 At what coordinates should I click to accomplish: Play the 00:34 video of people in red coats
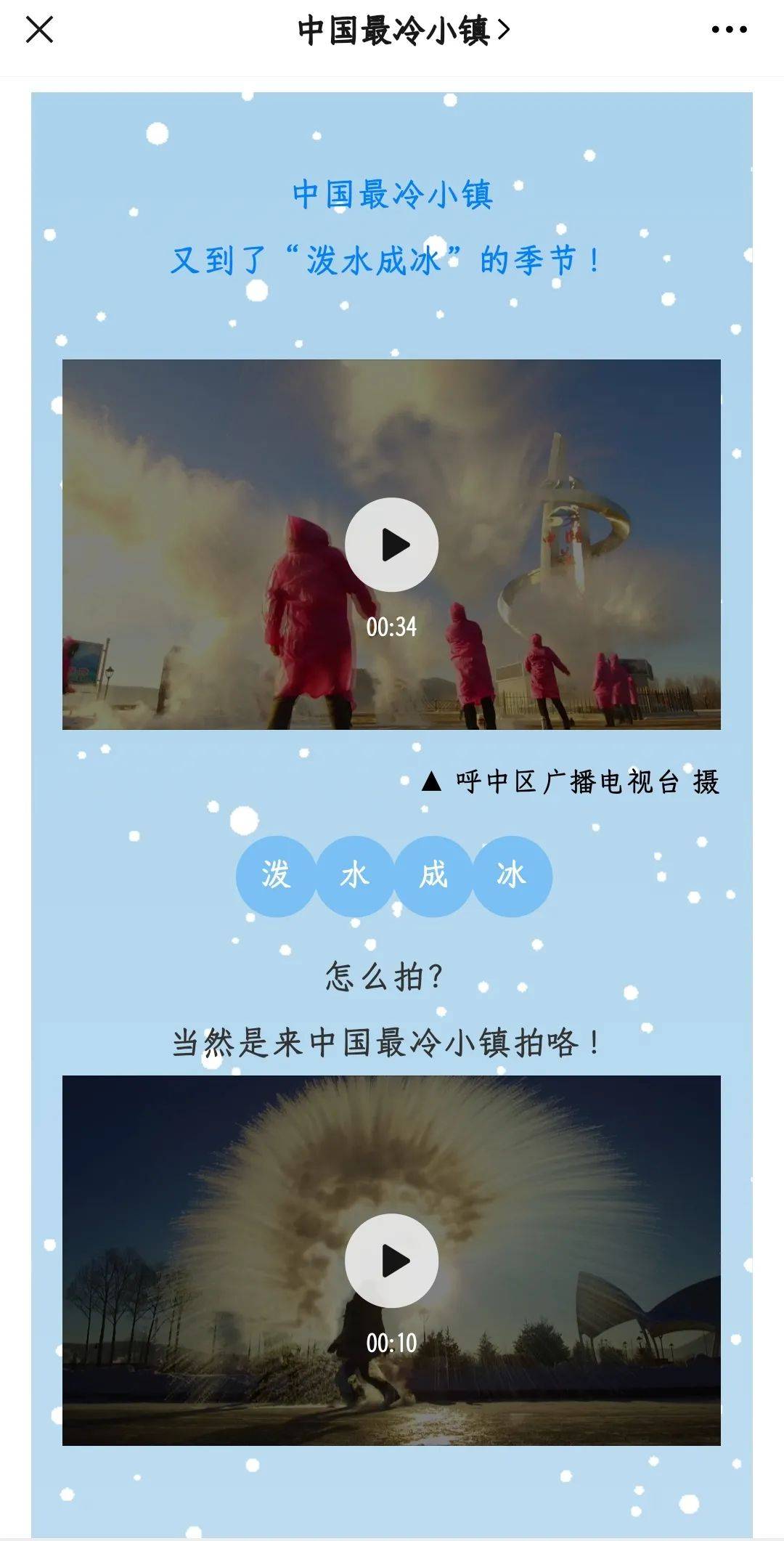(x=391, y=545)
